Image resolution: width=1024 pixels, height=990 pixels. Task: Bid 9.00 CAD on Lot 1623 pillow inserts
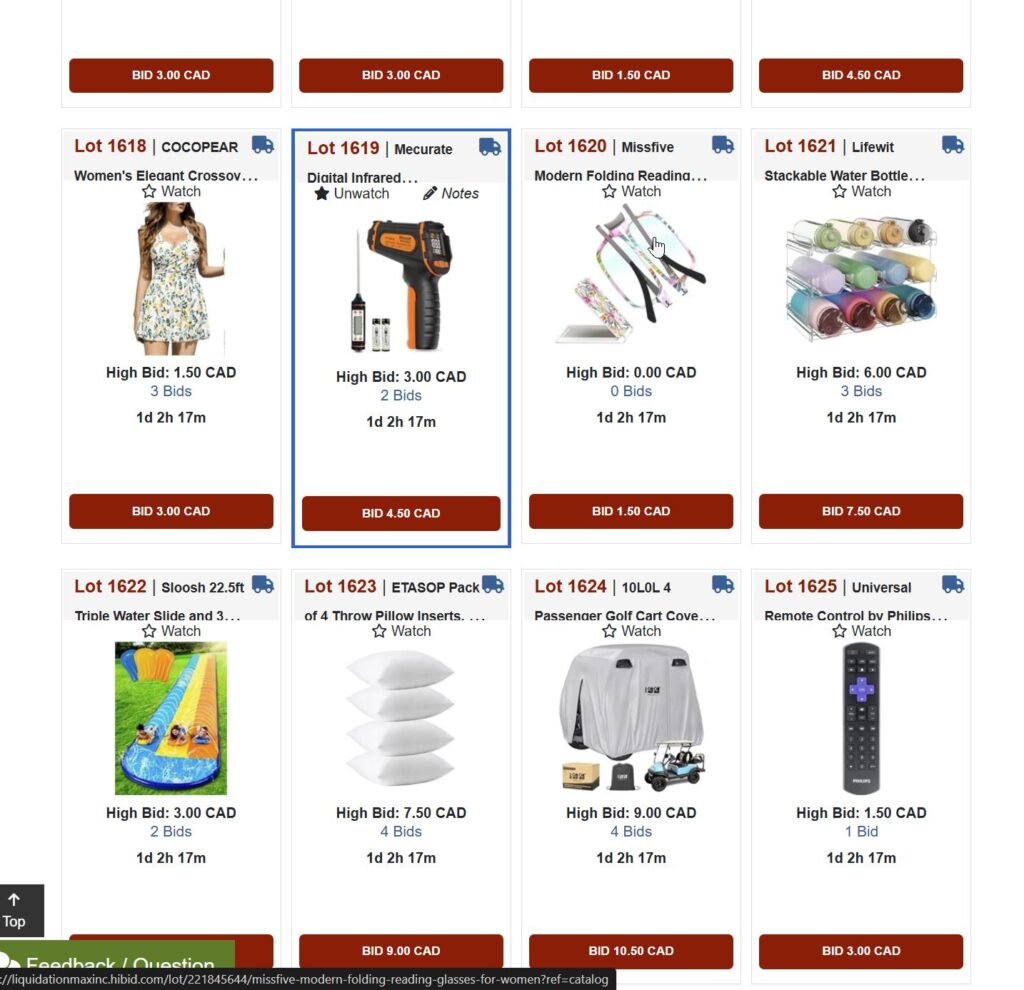(401, 951)
